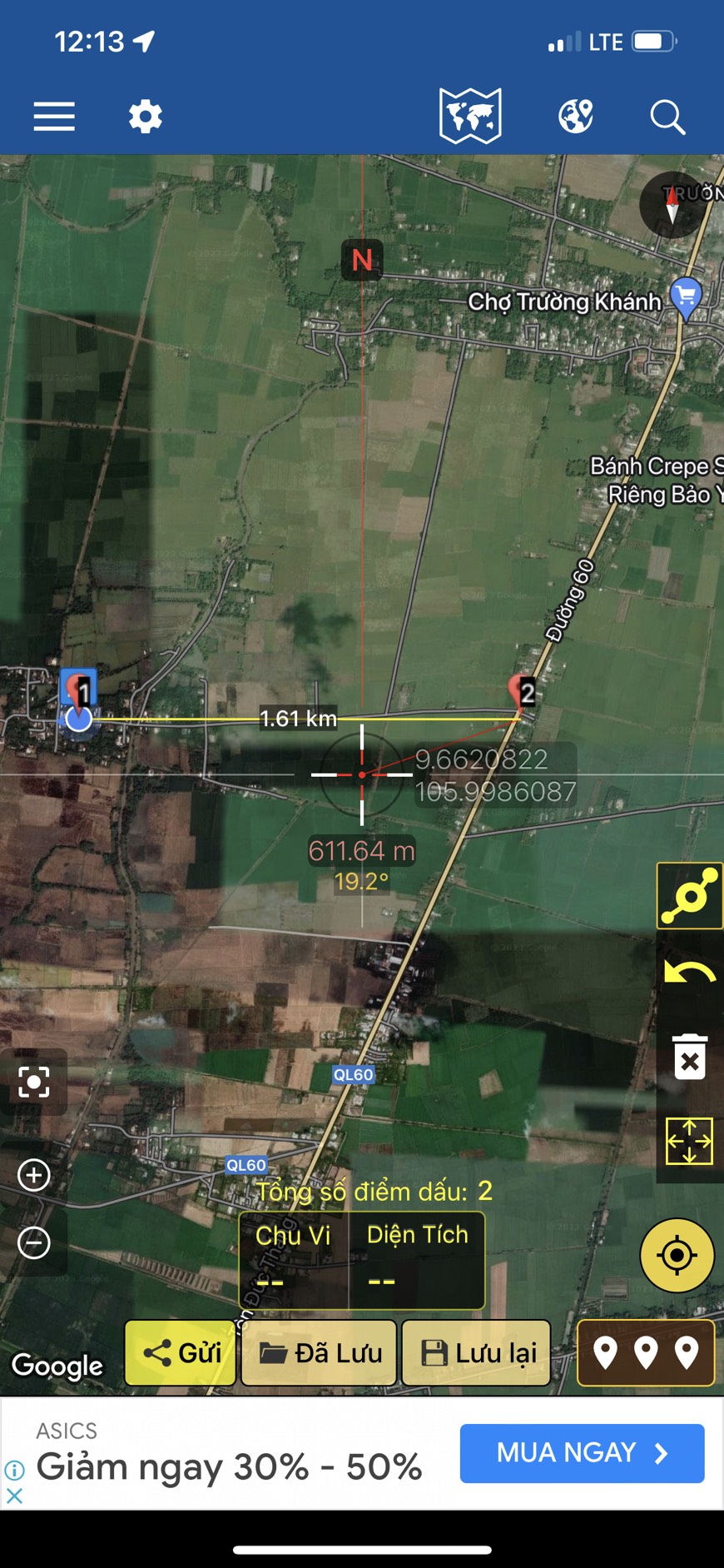Reset map orientation with the compass
This screenshot has height=1568, width=724.
[x=672, y=205]
